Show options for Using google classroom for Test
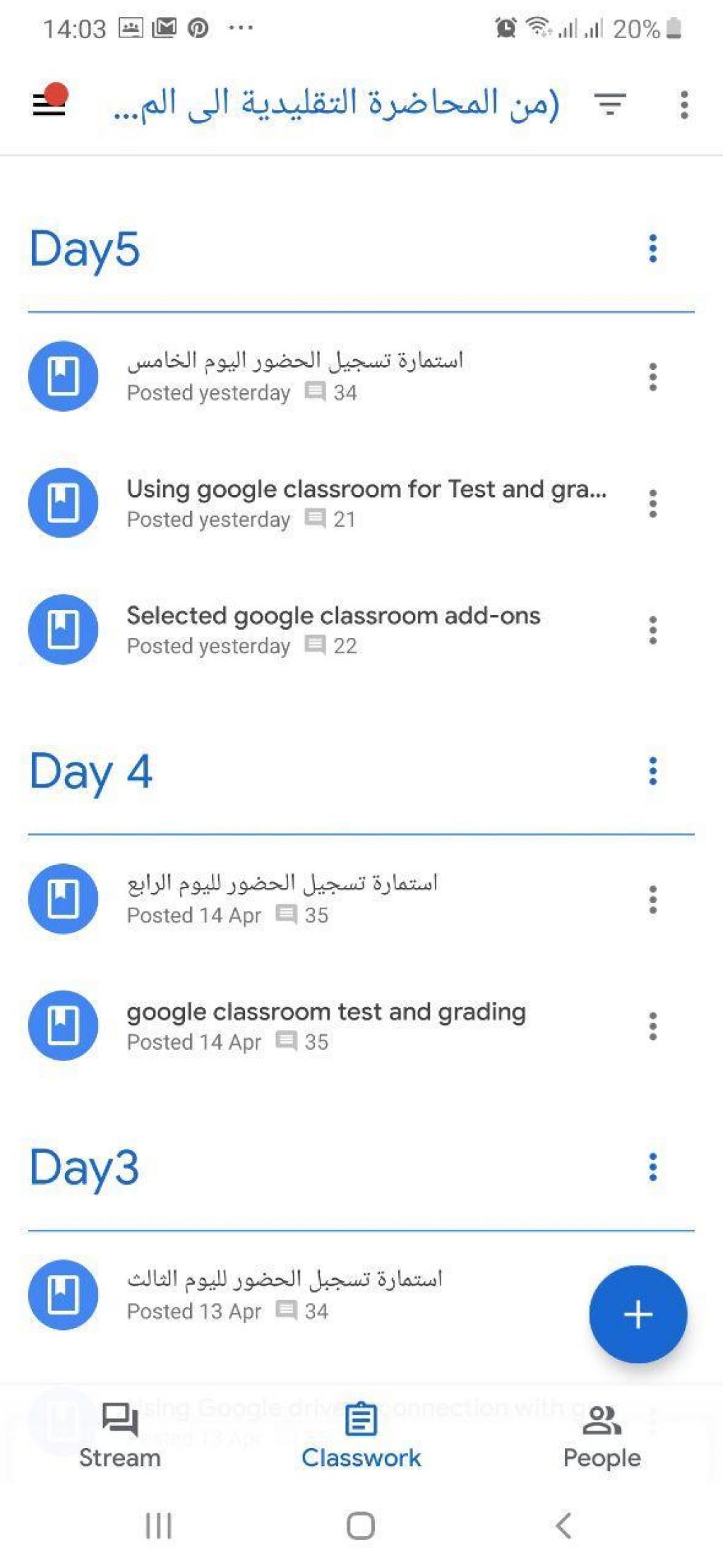Viewport: 723px width, 1568px height. [652, 503]
